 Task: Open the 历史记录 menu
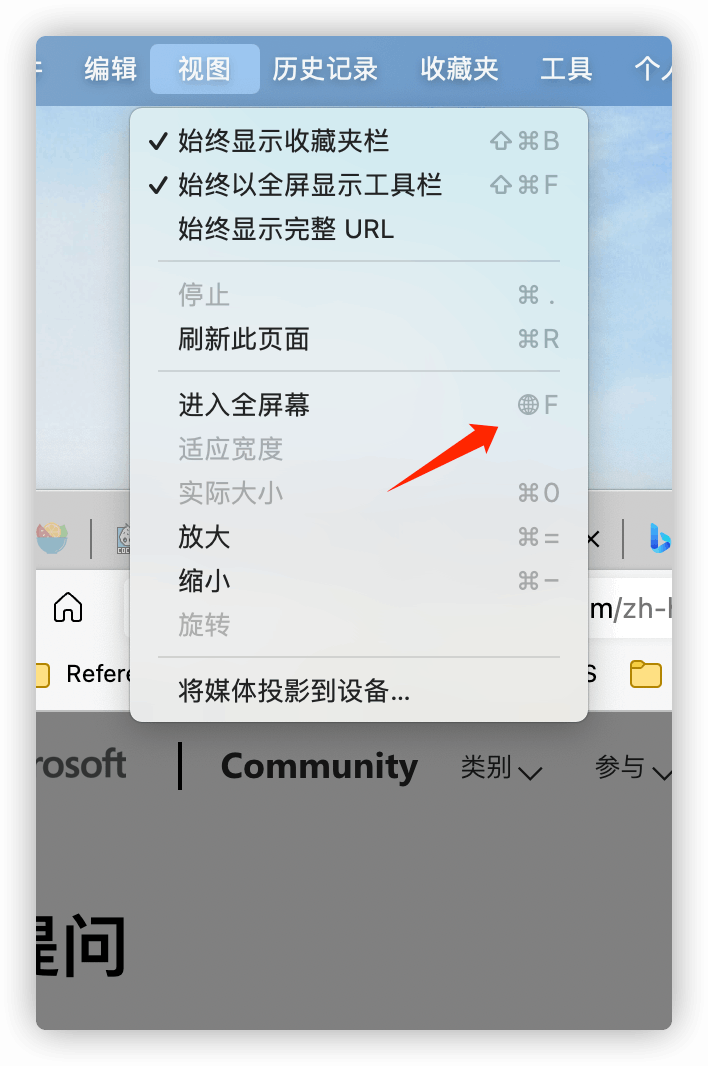[325, 69]
